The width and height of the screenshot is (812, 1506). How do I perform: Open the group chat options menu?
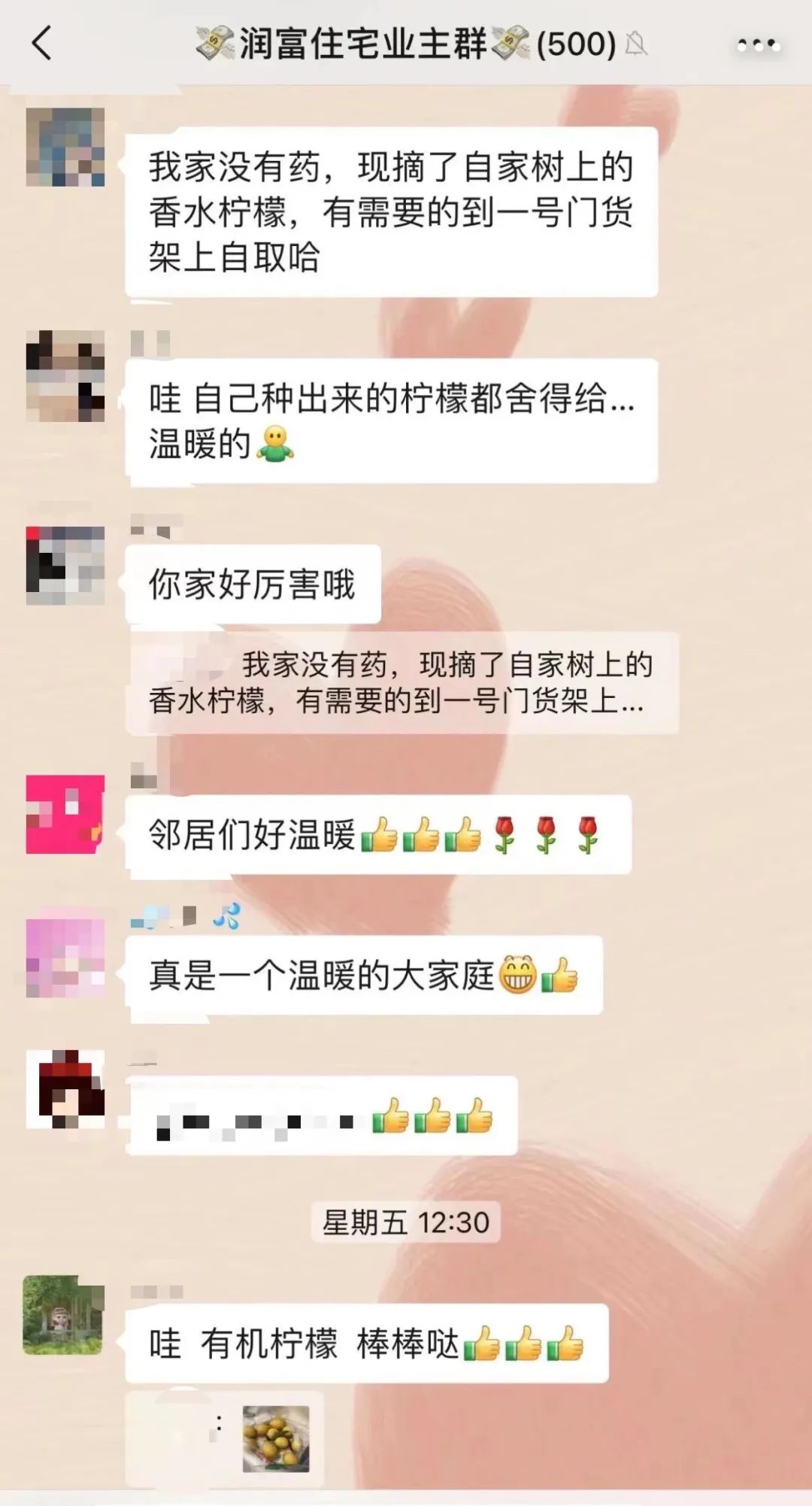pyautogui.click(x=758, y=46)
